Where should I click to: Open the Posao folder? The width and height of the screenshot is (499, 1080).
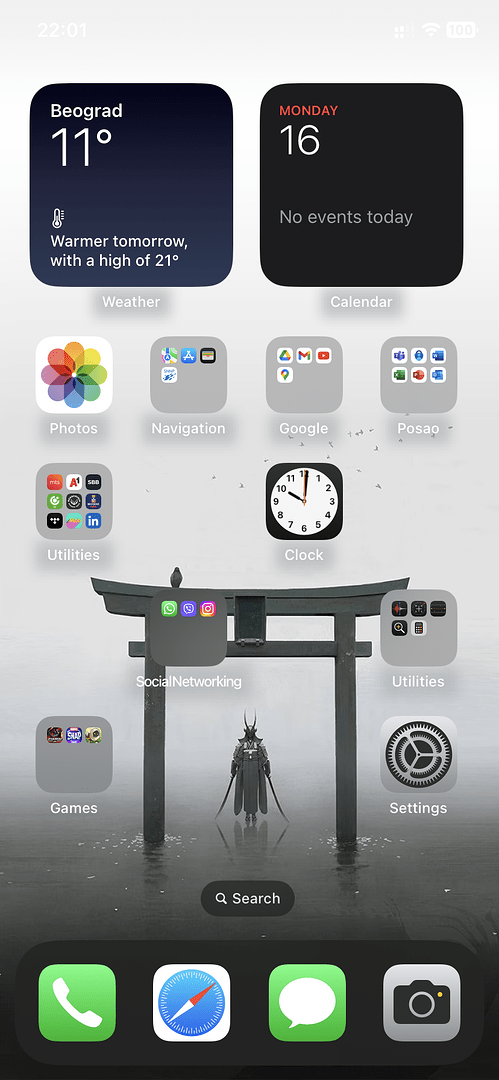click(x=418, y=375)
